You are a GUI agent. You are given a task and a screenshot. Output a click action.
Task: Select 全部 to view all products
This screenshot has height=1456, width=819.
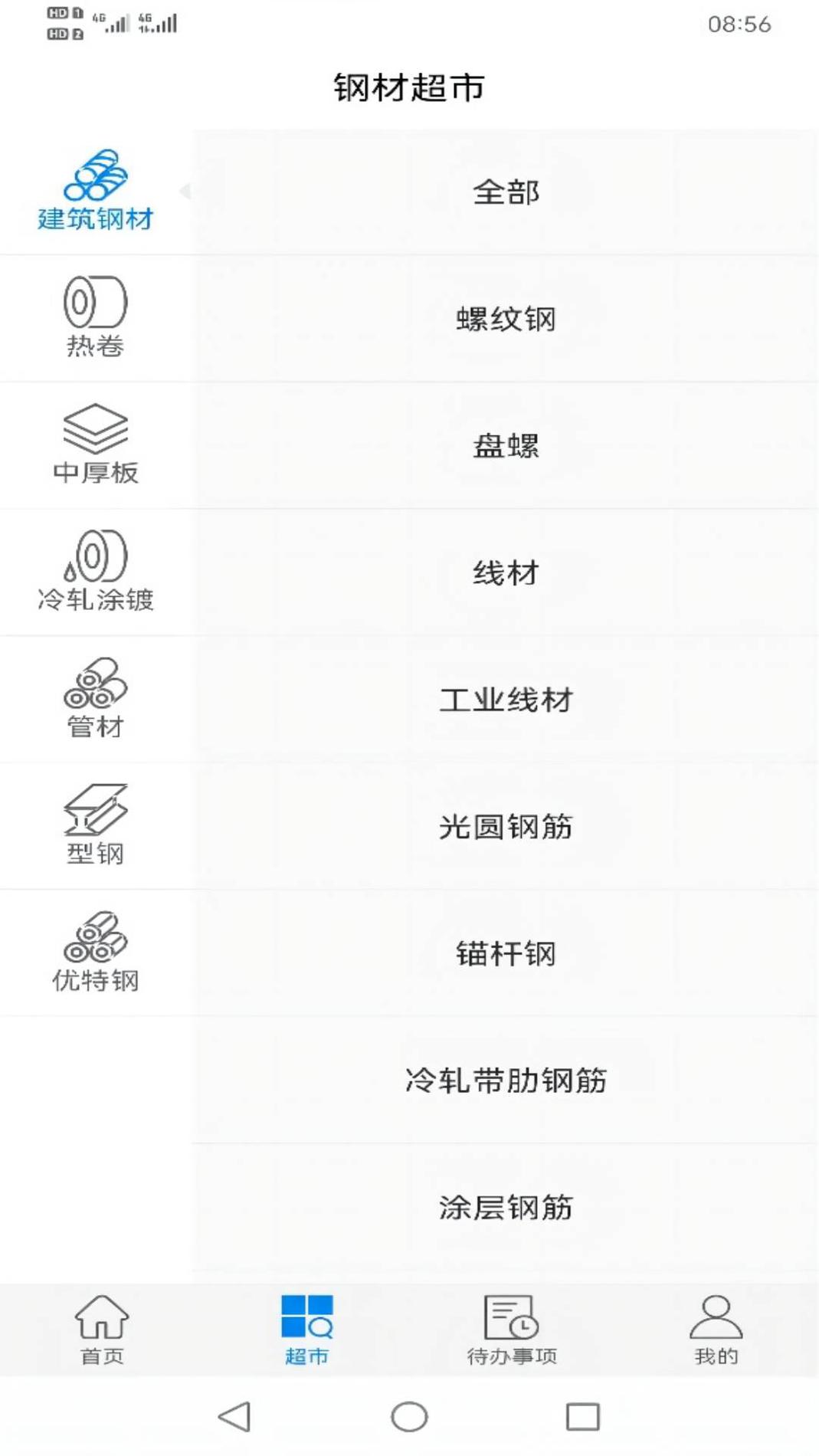click(506, 192)
